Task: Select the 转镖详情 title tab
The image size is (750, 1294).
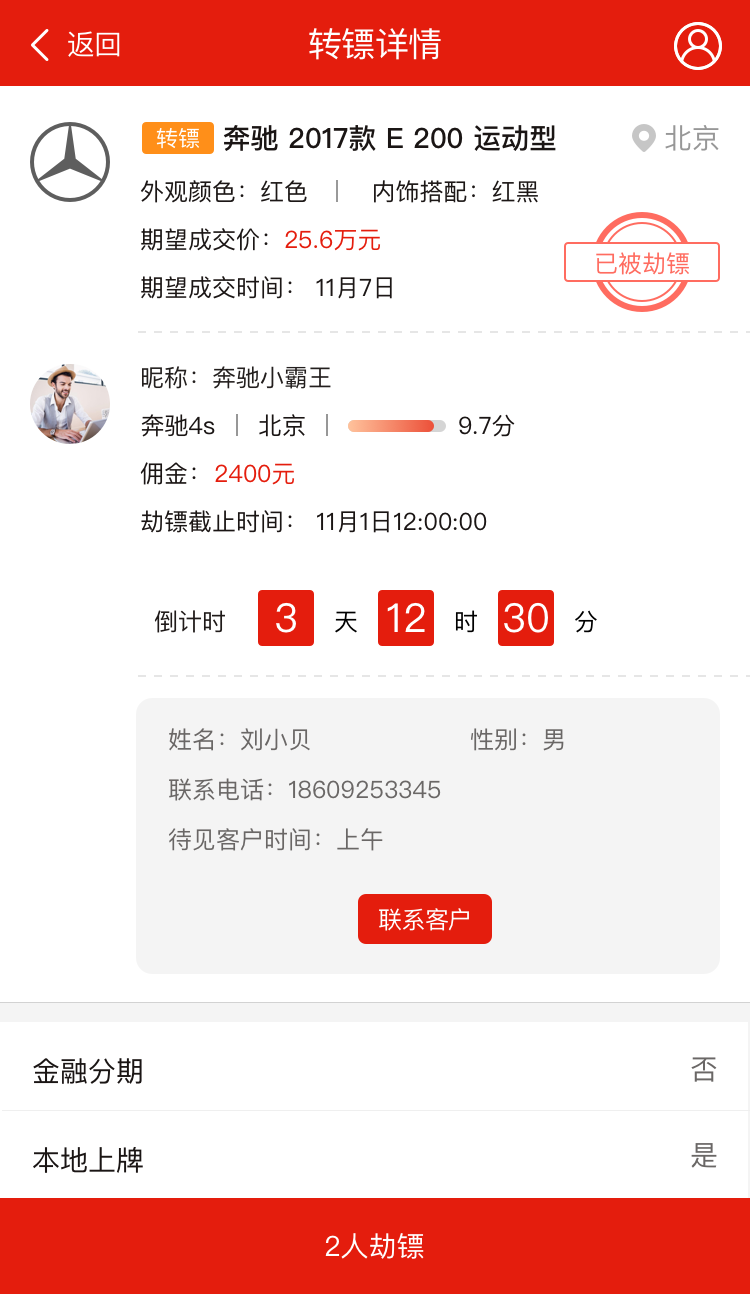Action: 375,45
